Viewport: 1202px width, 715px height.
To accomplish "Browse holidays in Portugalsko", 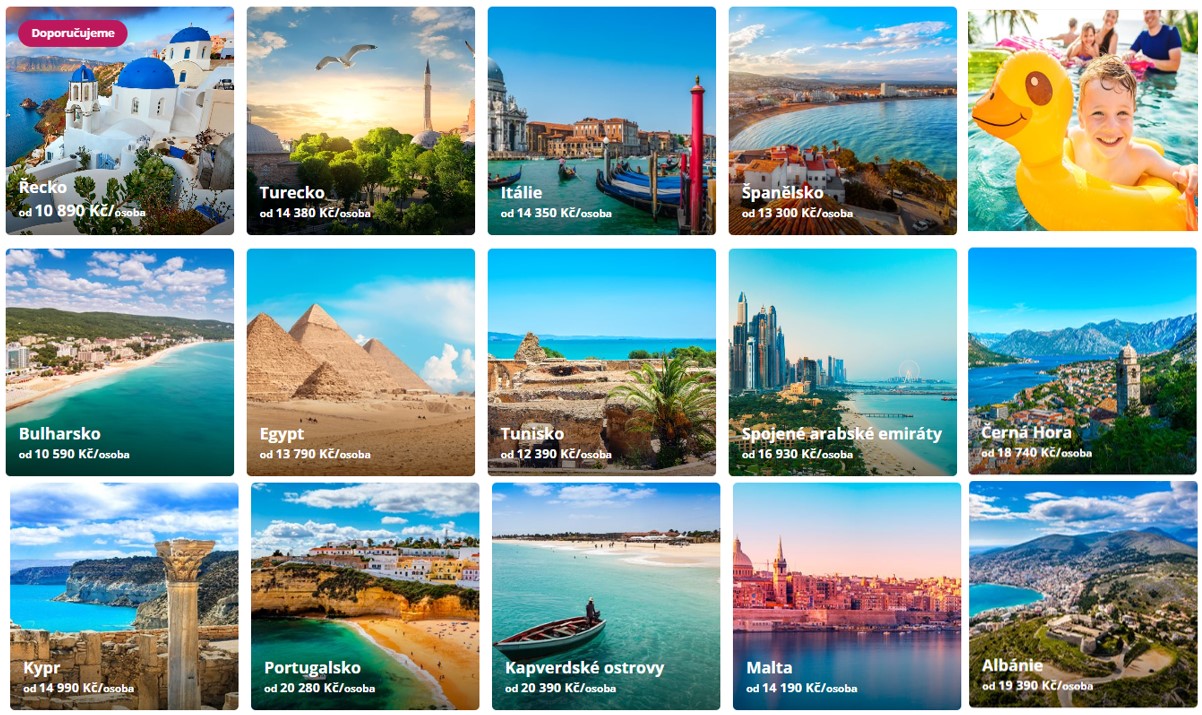I will pyautogui.click(x=364, y=596).
